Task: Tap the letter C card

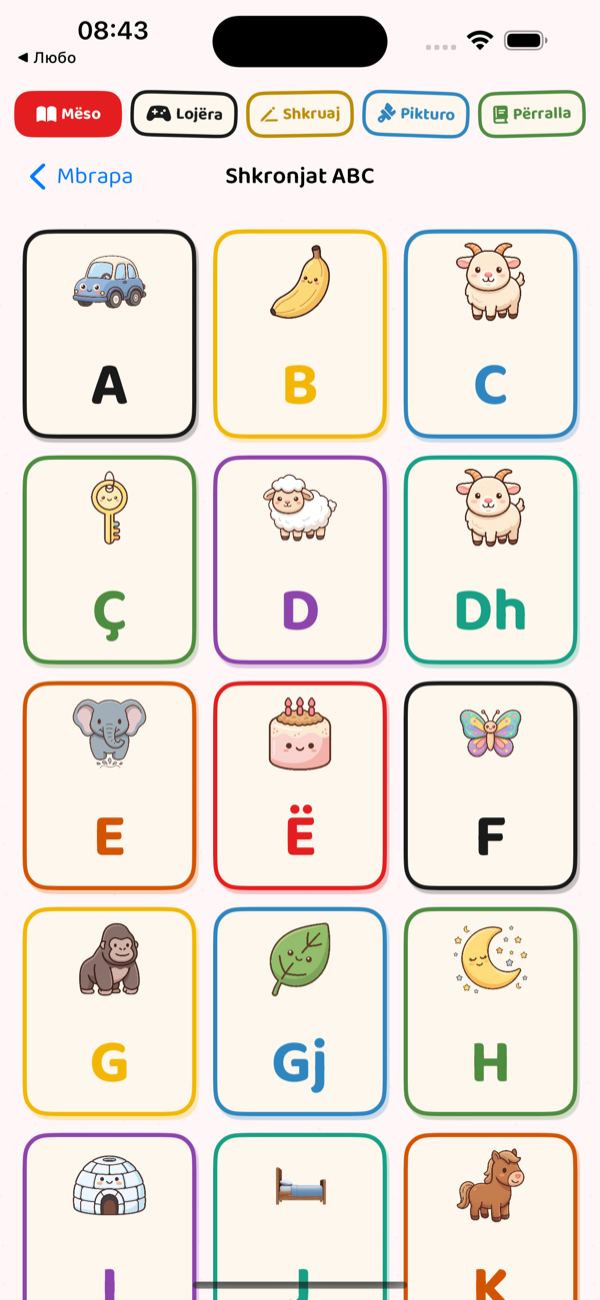Action: click(491, 334)
